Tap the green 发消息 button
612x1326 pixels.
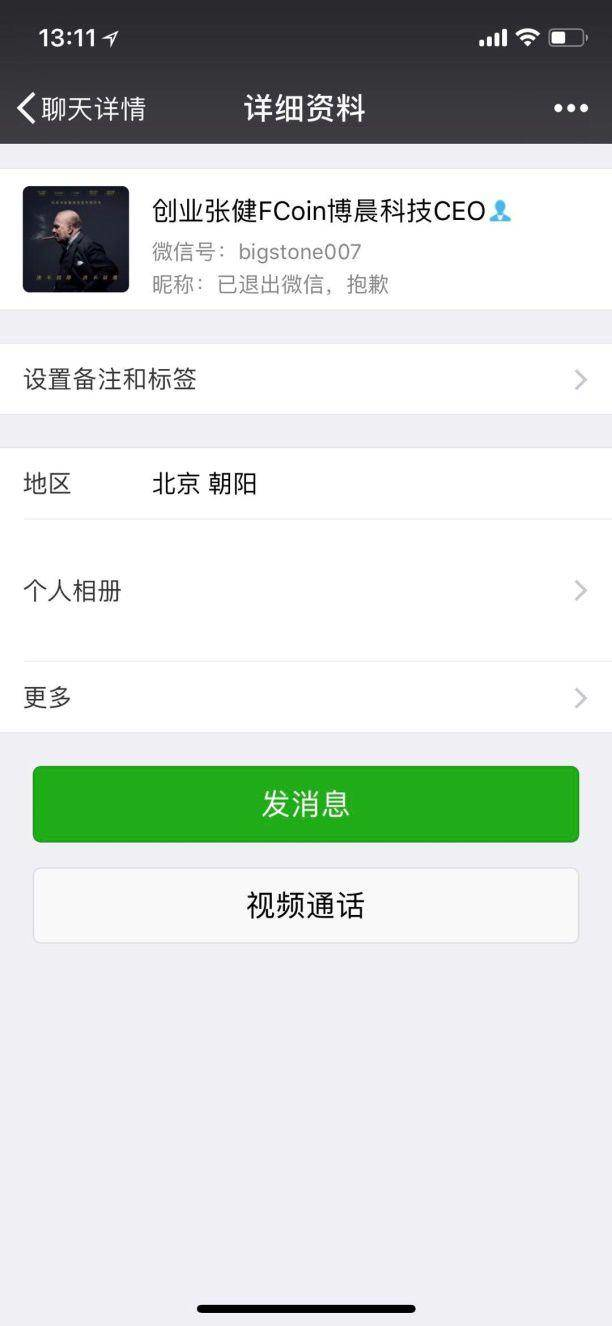[x=305, y=804]
